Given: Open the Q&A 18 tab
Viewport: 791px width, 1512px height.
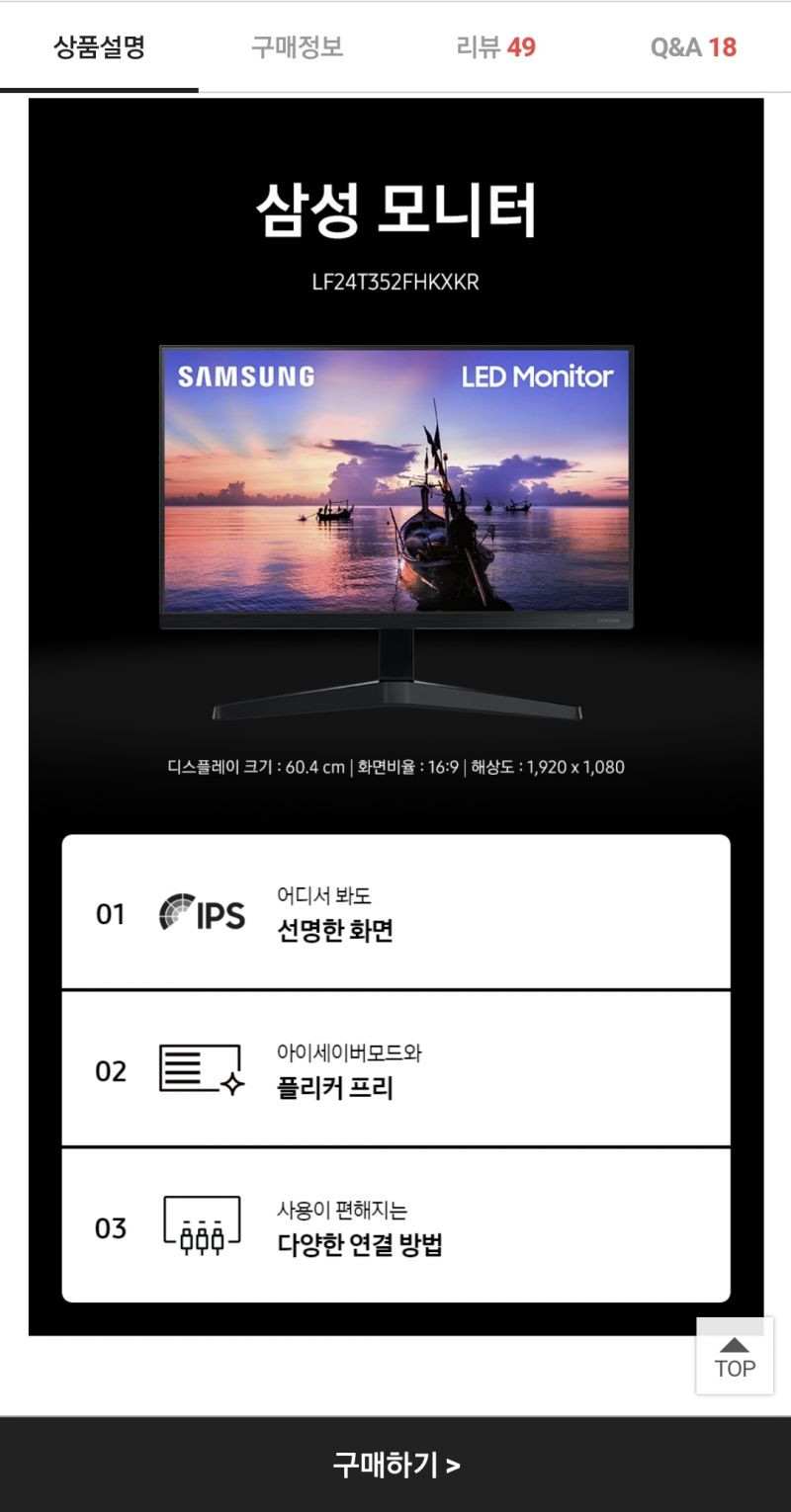Looking at the screenshot, I should pos(693,47).
